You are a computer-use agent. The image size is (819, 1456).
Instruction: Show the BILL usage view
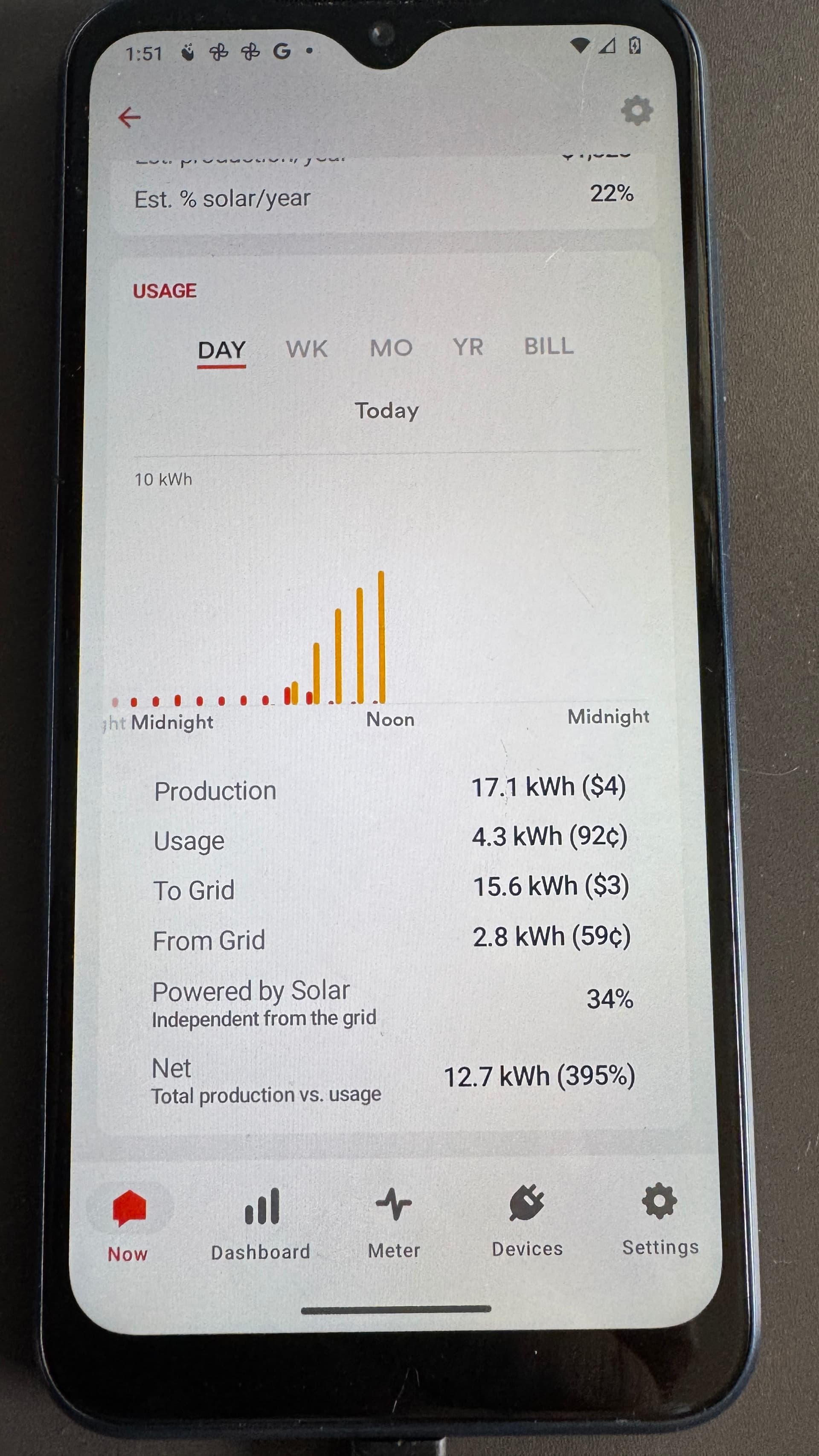click(x=549, y=346)
